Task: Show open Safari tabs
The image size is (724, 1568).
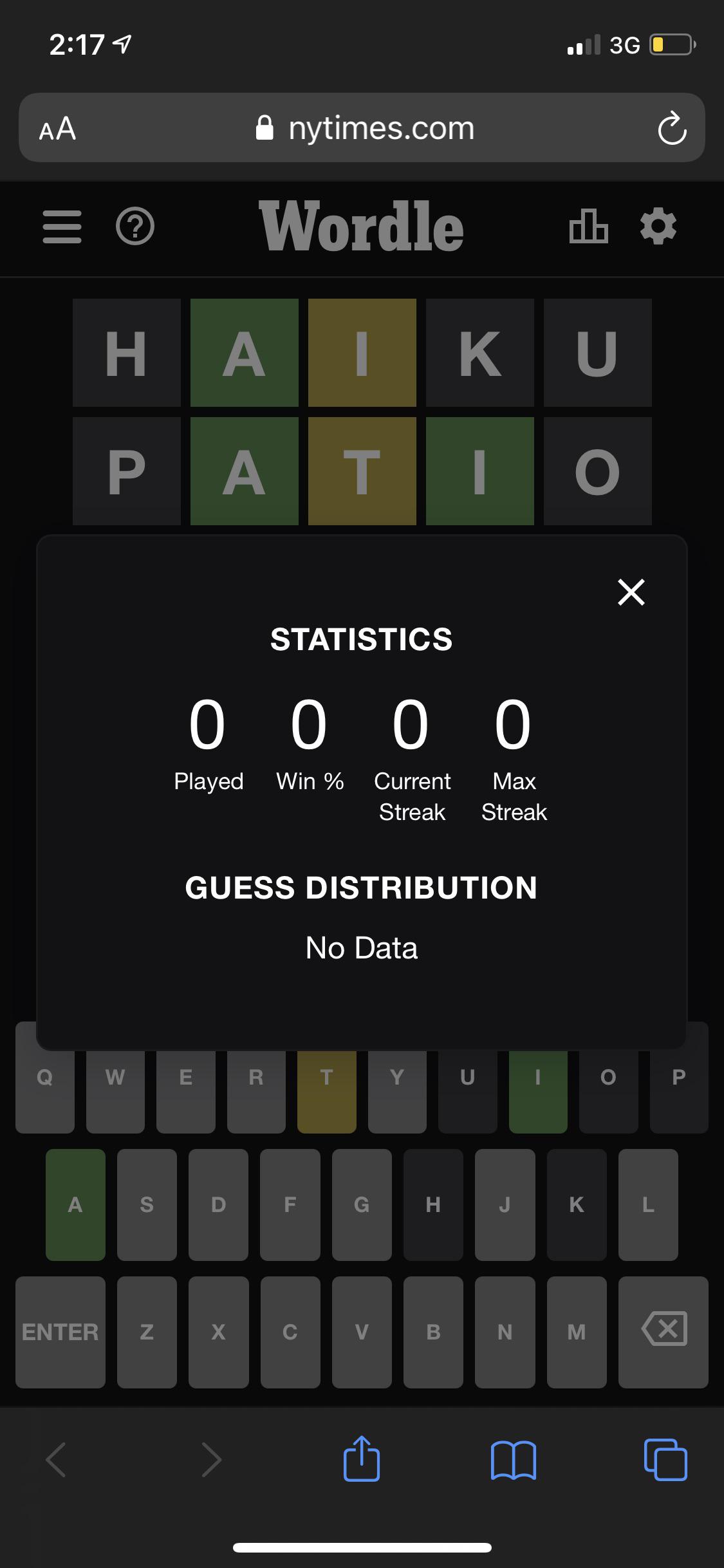Action: tap(665, 1460)
